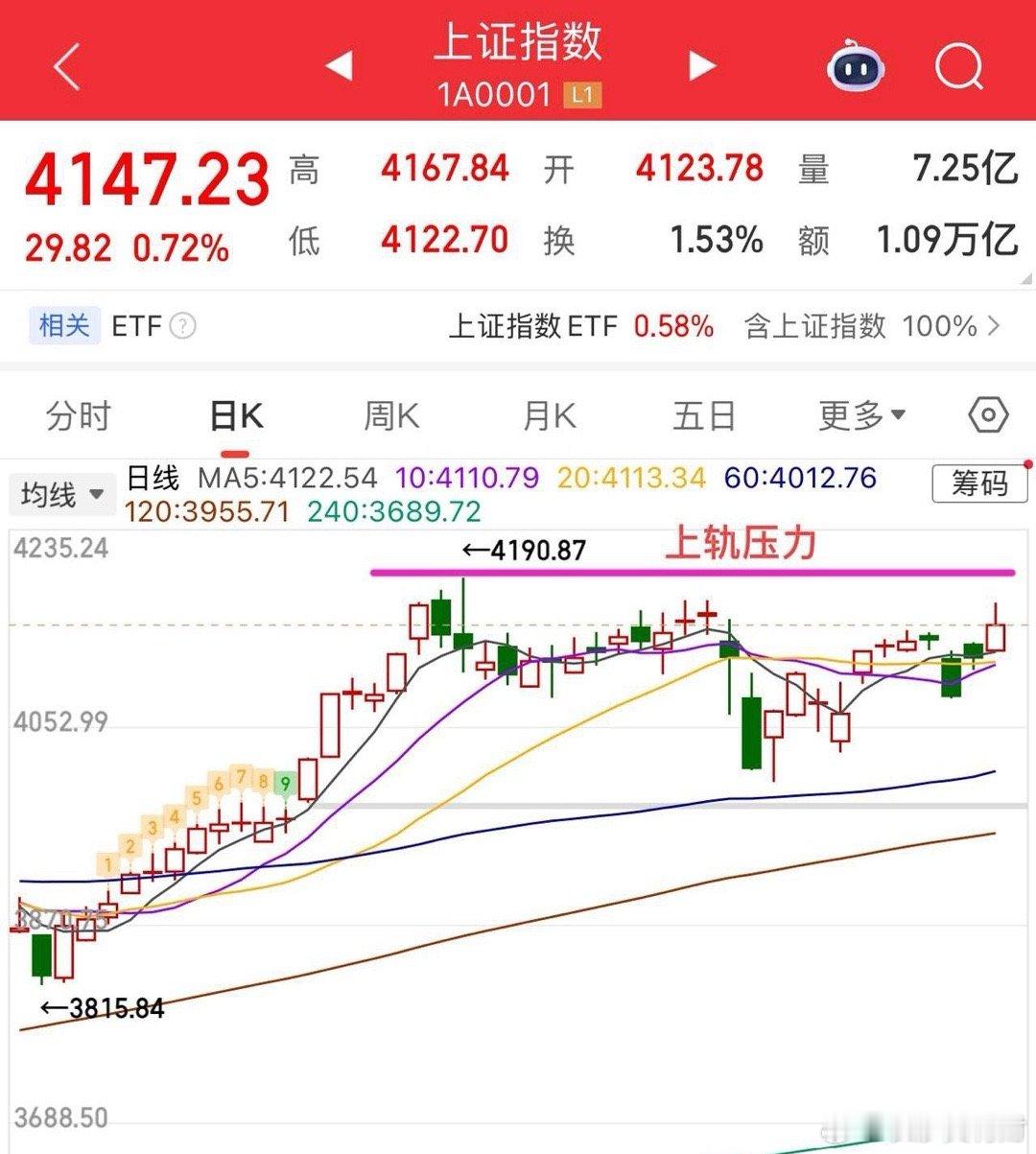Open the 均线 moving average dropdown
Image resolution: width=1036 pixels, height=1154 pixels.
coord(61,493)
